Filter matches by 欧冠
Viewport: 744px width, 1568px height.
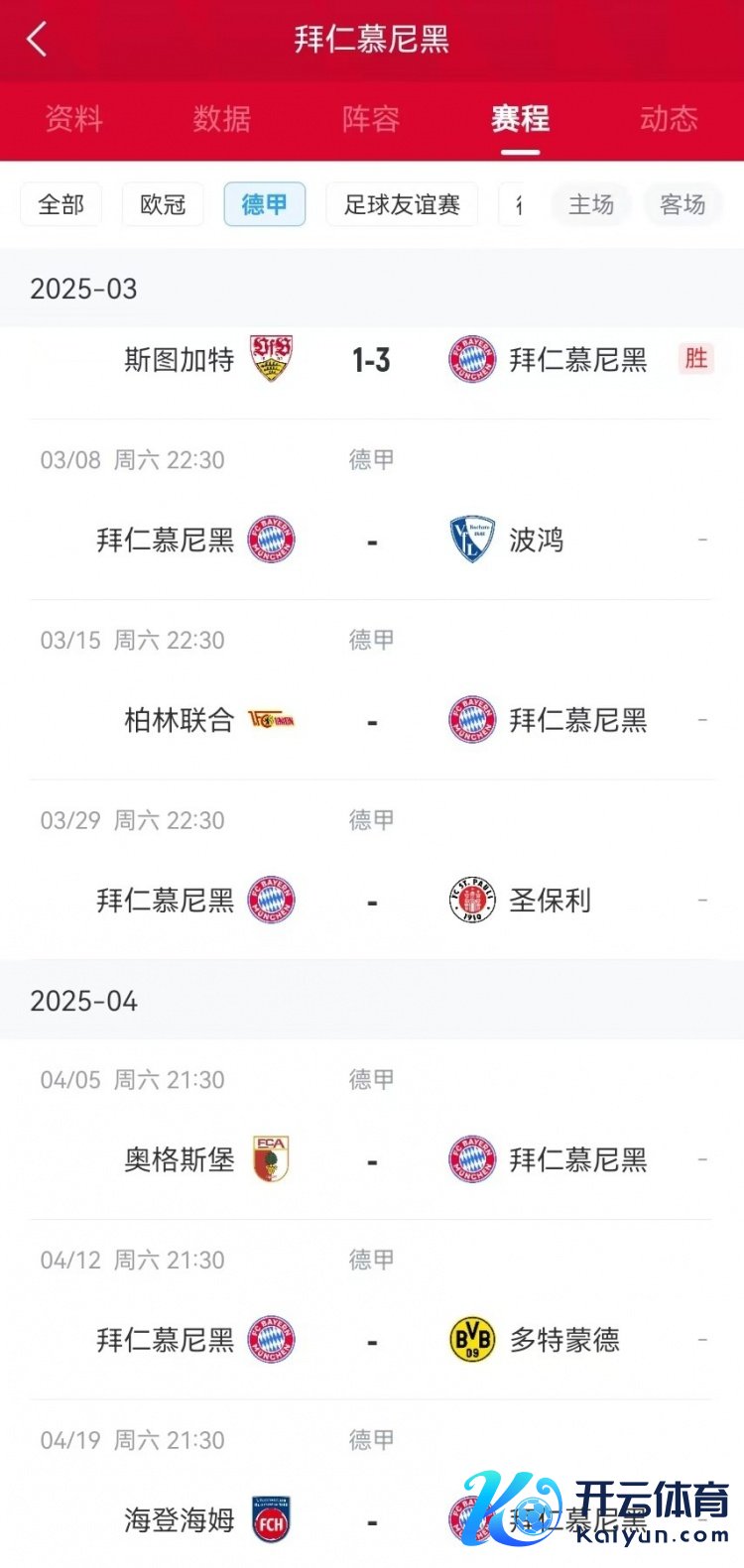pos(163,204)
